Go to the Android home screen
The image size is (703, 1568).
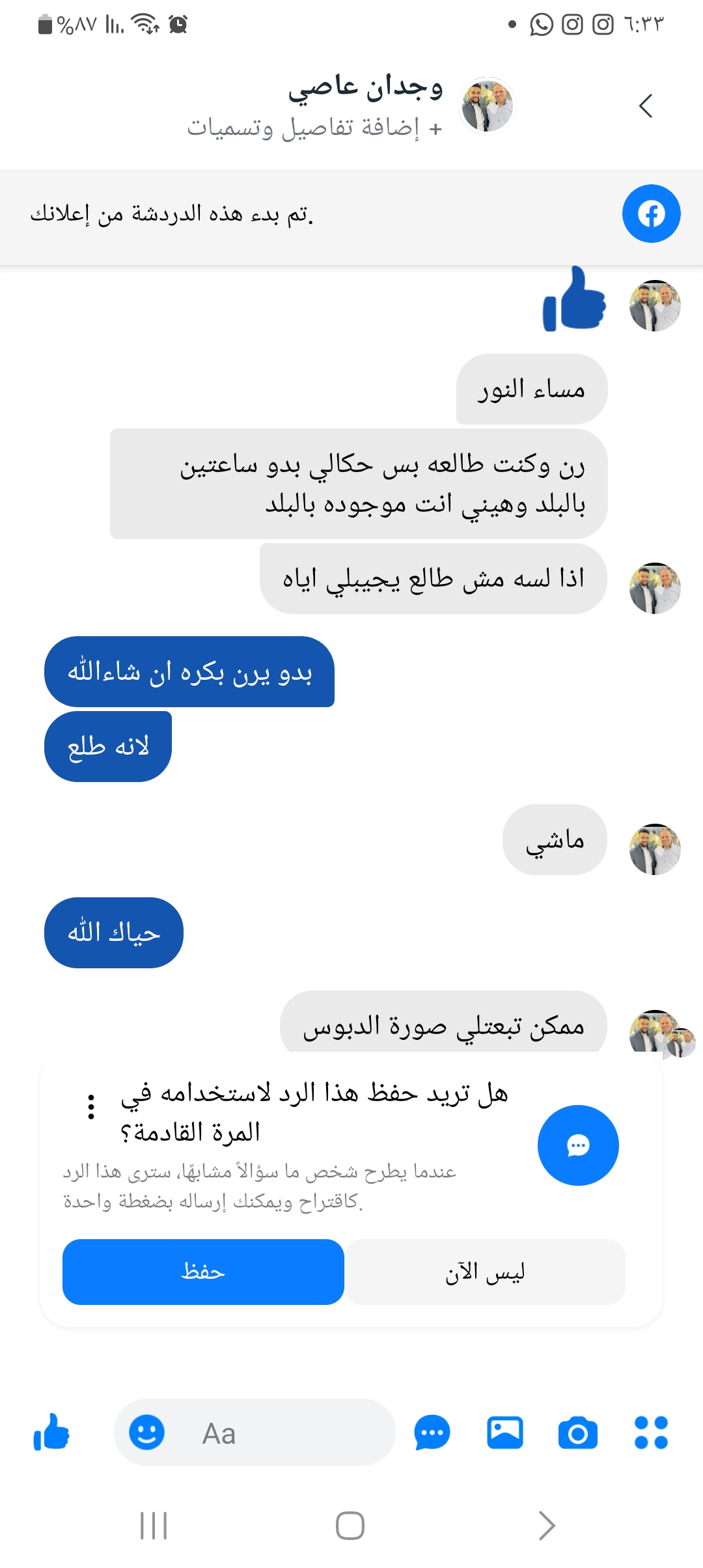(350, 1526)
